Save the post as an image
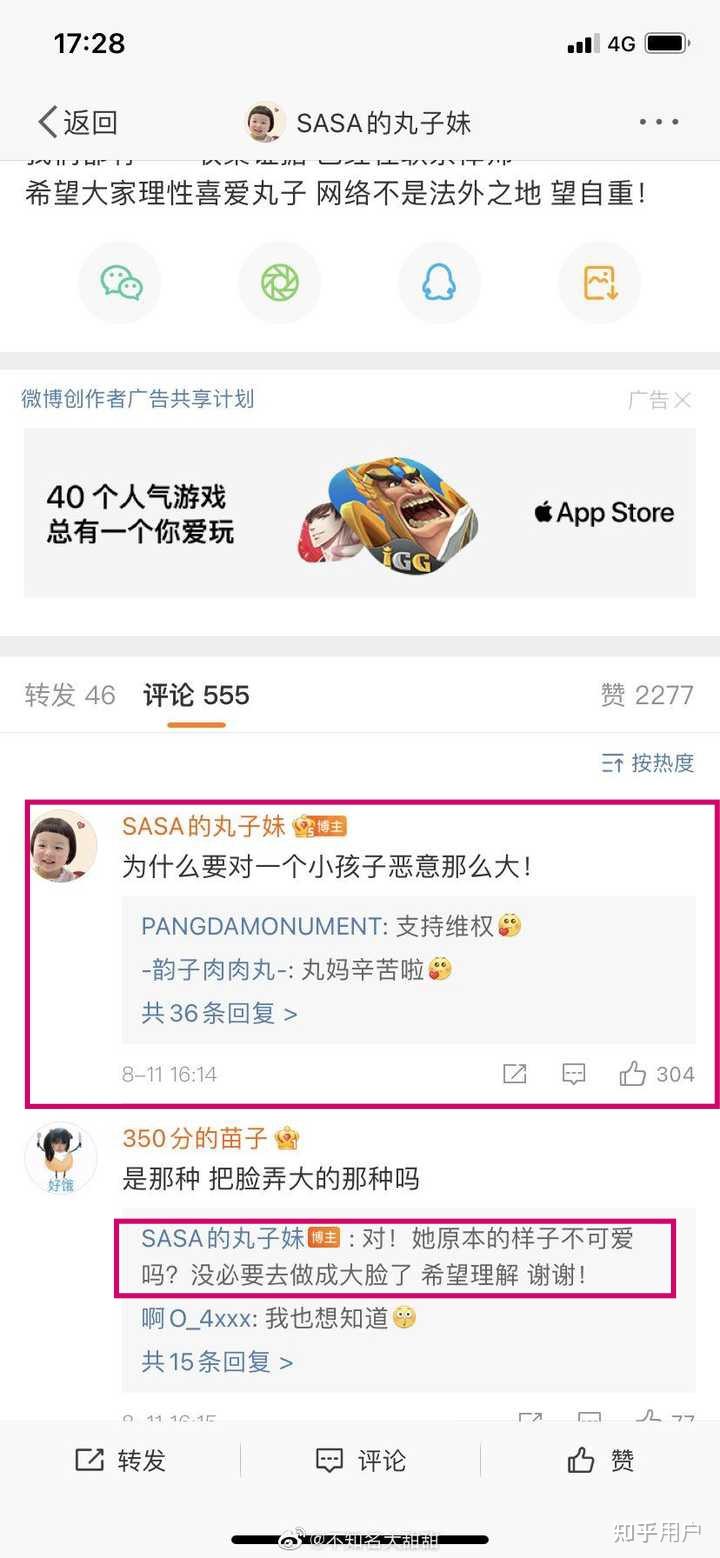The width and height of the screenshot is (720, 1558). click(600, 283)
